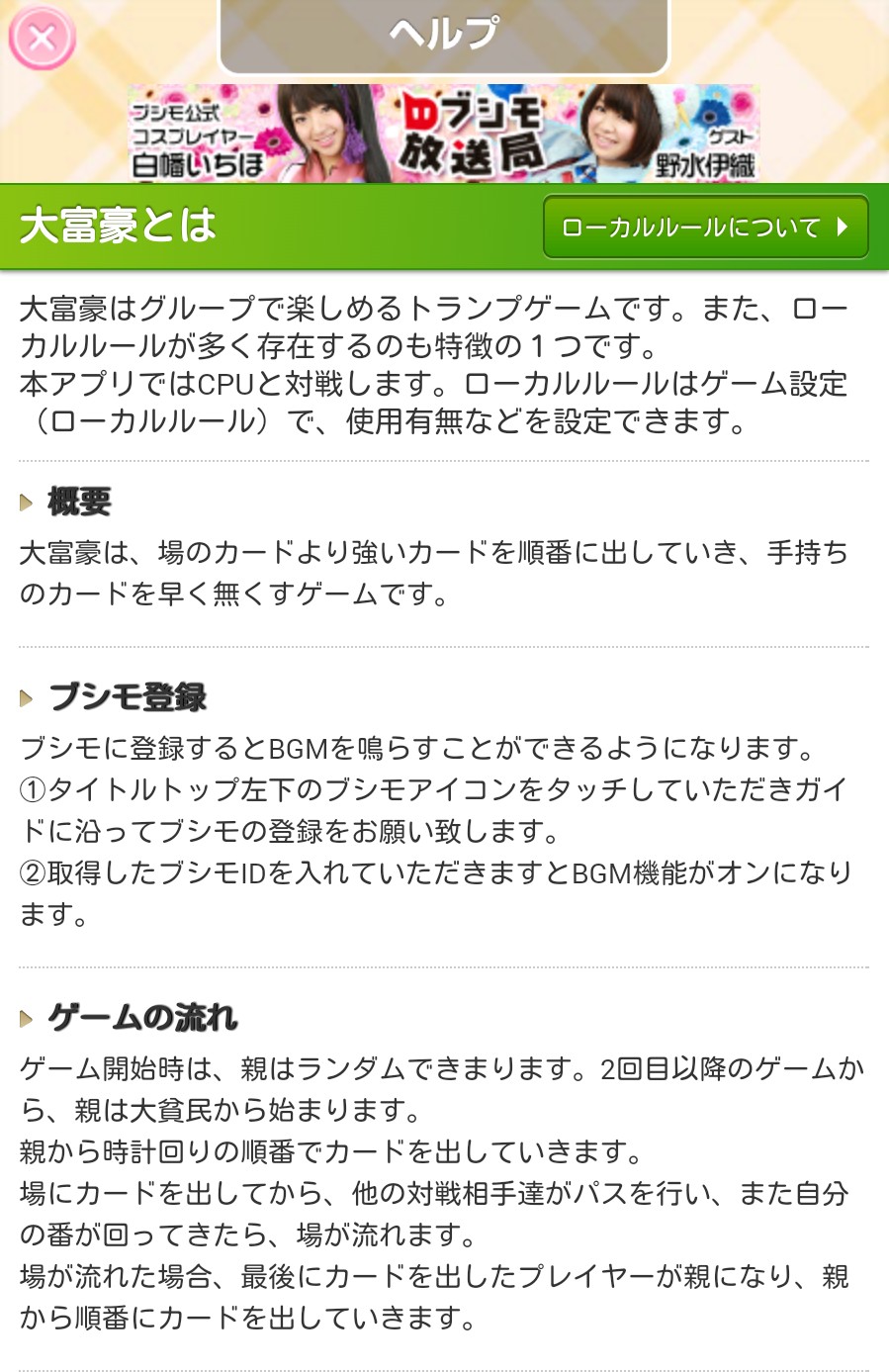Open the ローカルルールについて button

click(x=705, y=228)
